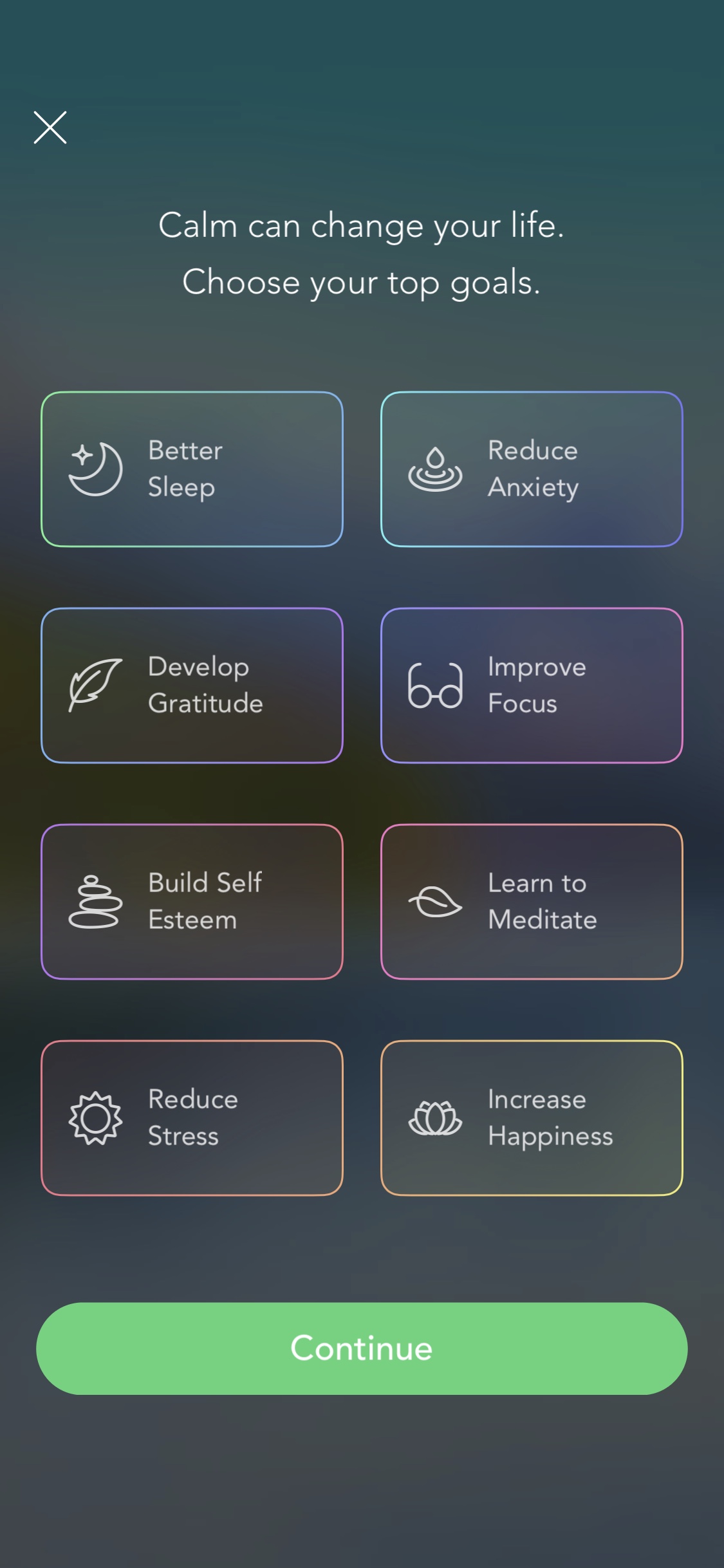The height and width of the screenshot is (1568, 724).
Task: Click the water droplet Reduce Anxiety icon
Action: pyautogui.click(x=436, y=469)
